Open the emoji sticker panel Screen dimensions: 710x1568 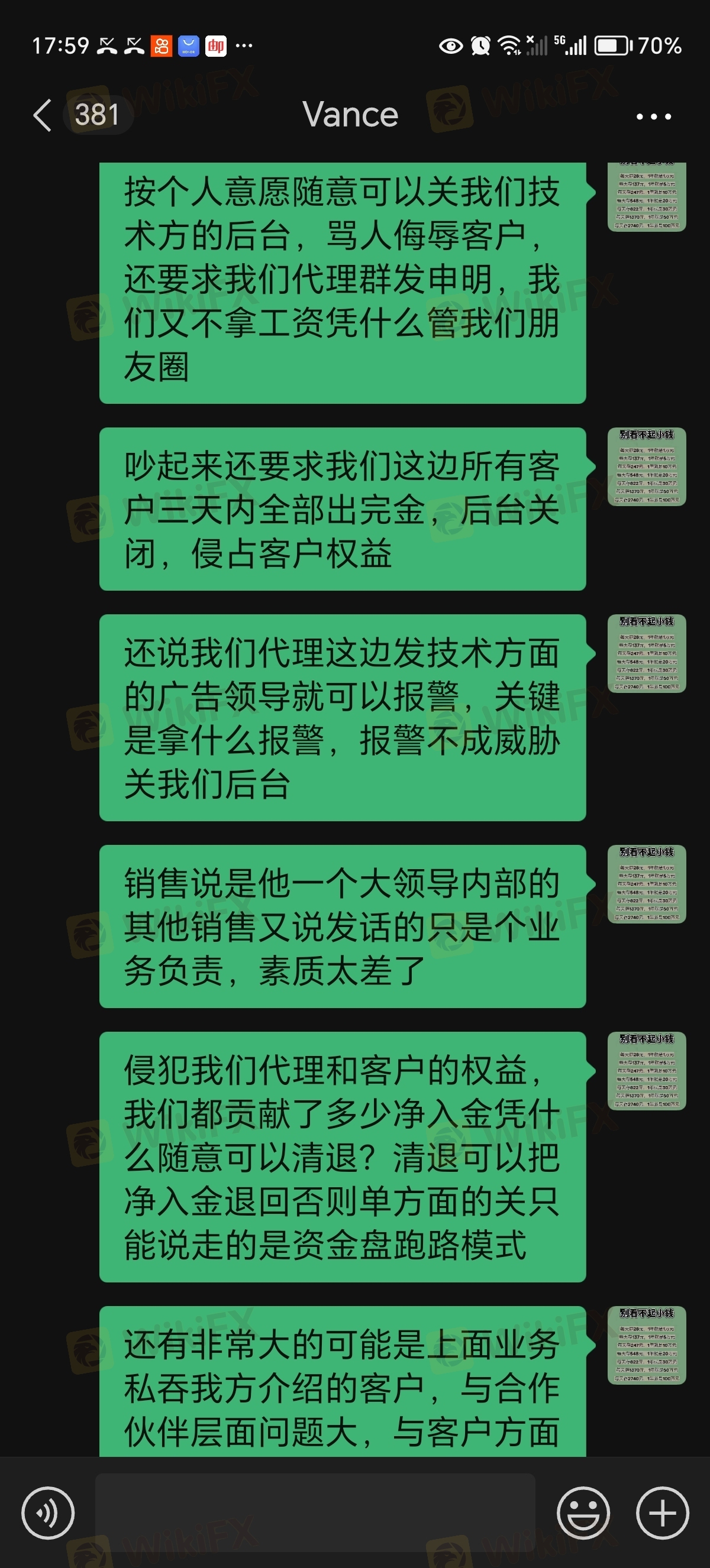click(583, 1512)
